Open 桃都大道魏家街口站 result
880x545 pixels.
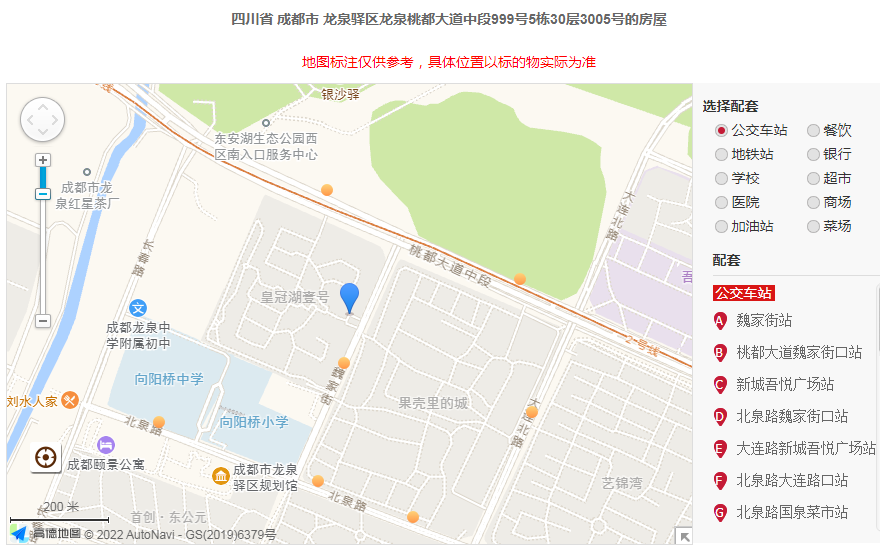click(798, 353)
